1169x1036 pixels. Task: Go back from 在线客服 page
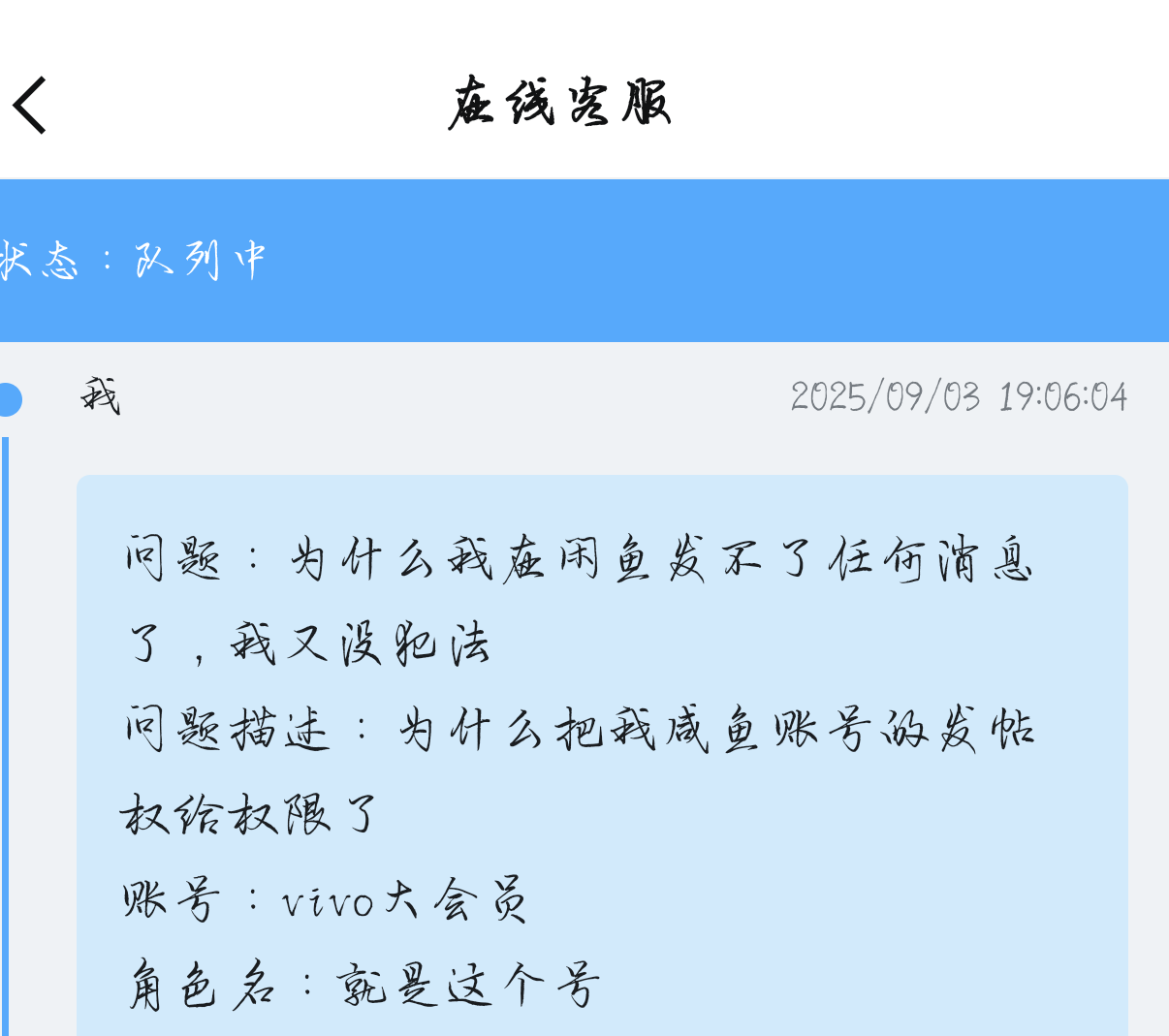click(30, 105)
